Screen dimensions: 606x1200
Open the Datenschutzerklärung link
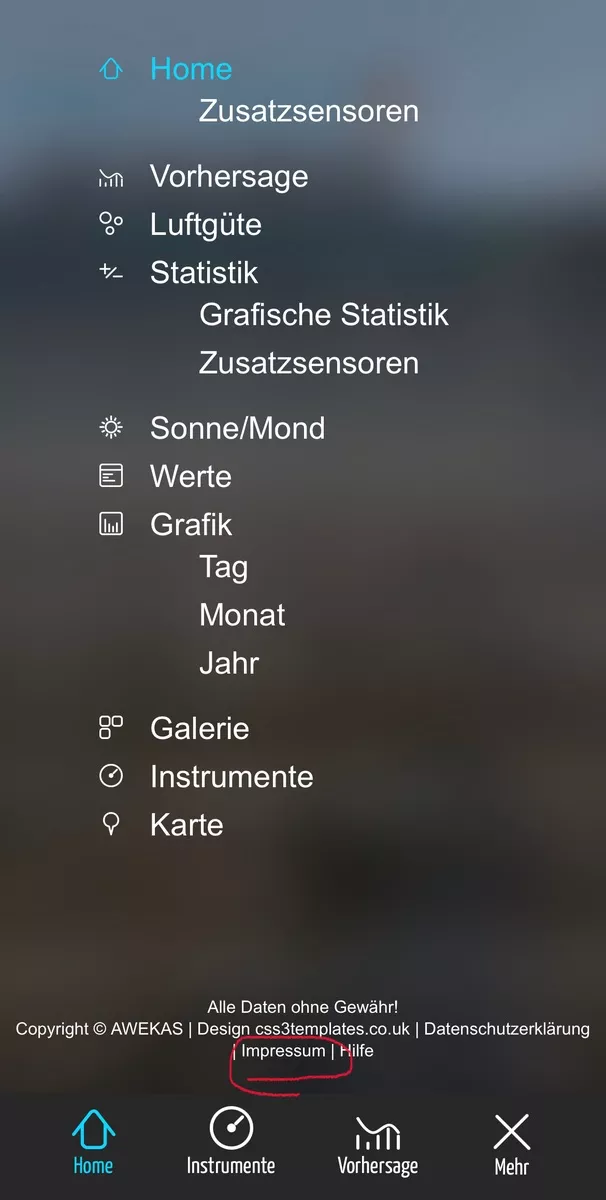pyautogui.click(x=507, y=1029)
